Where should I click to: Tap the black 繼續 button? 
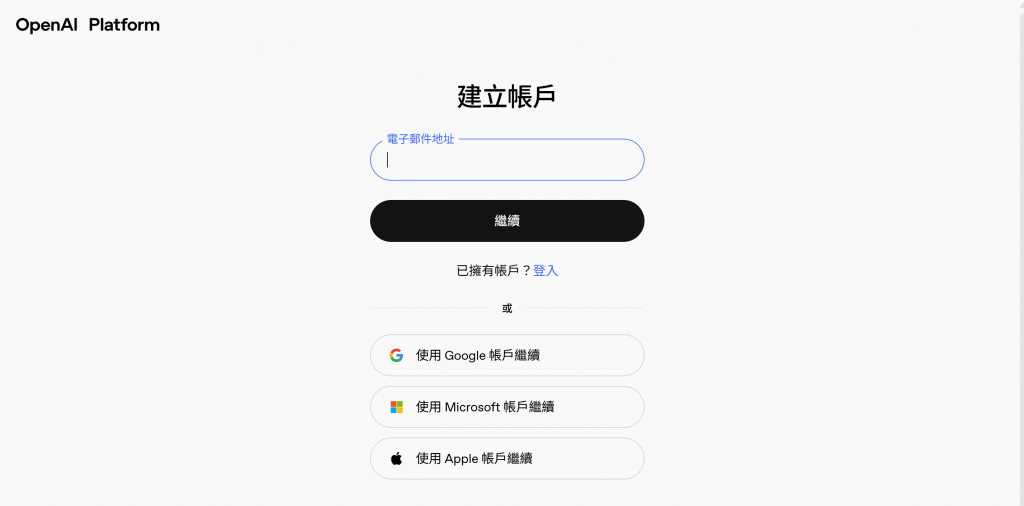506,221
